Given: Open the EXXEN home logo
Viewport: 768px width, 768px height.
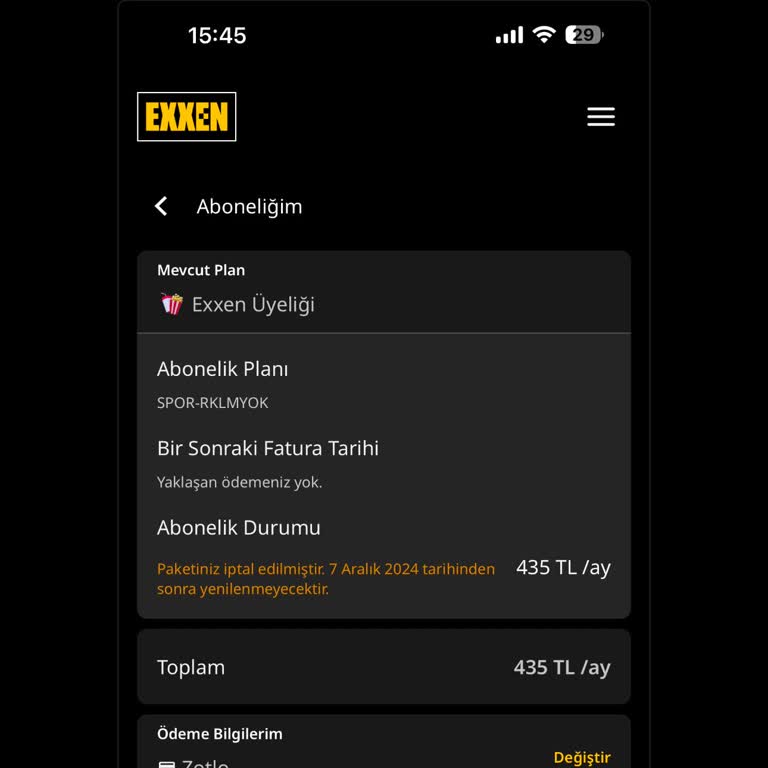Looking at the screenshot, I should click(187, 117).
